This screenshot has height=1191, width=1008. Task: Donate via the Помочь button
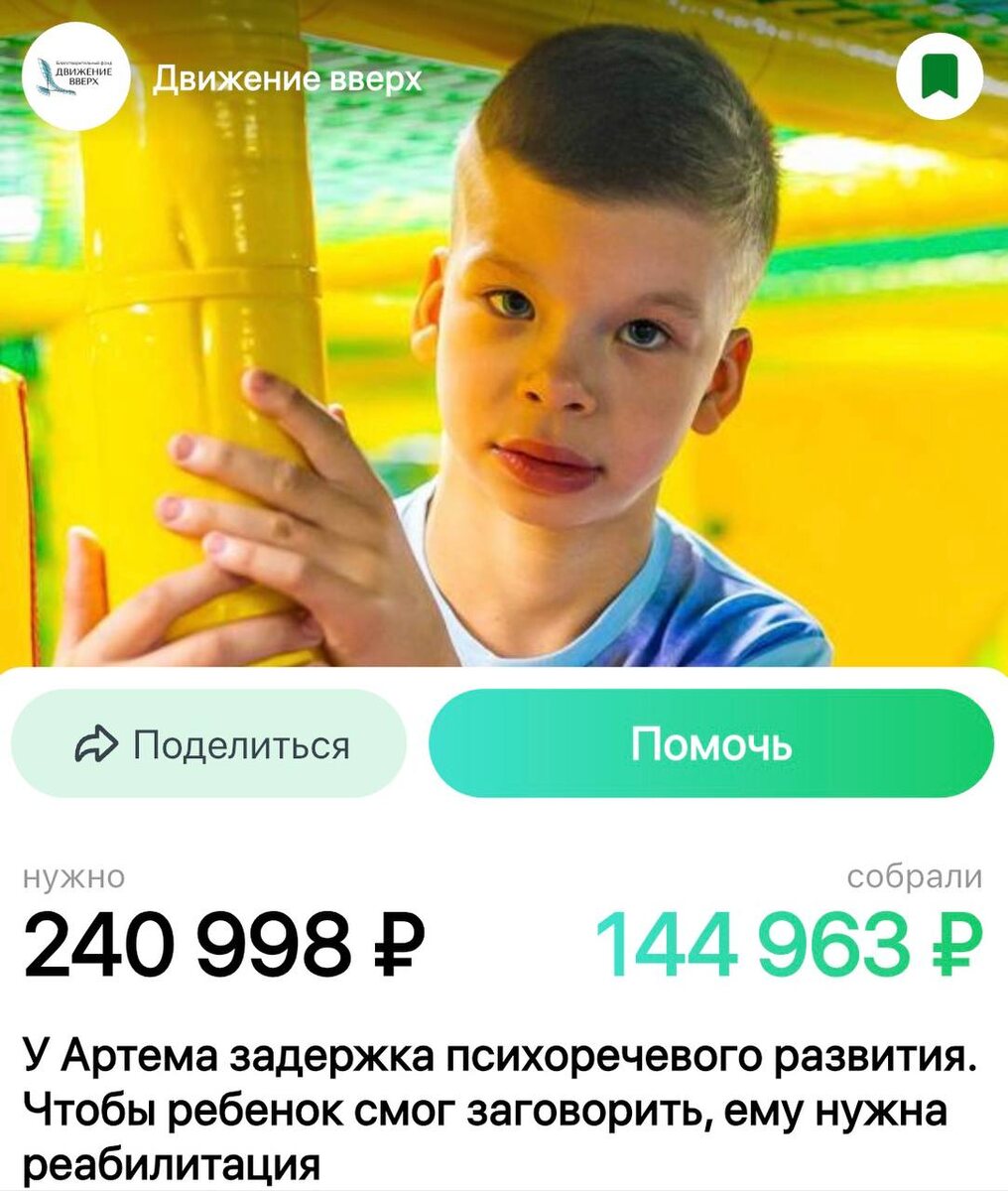pyautogui.click(x=711, y=743)
